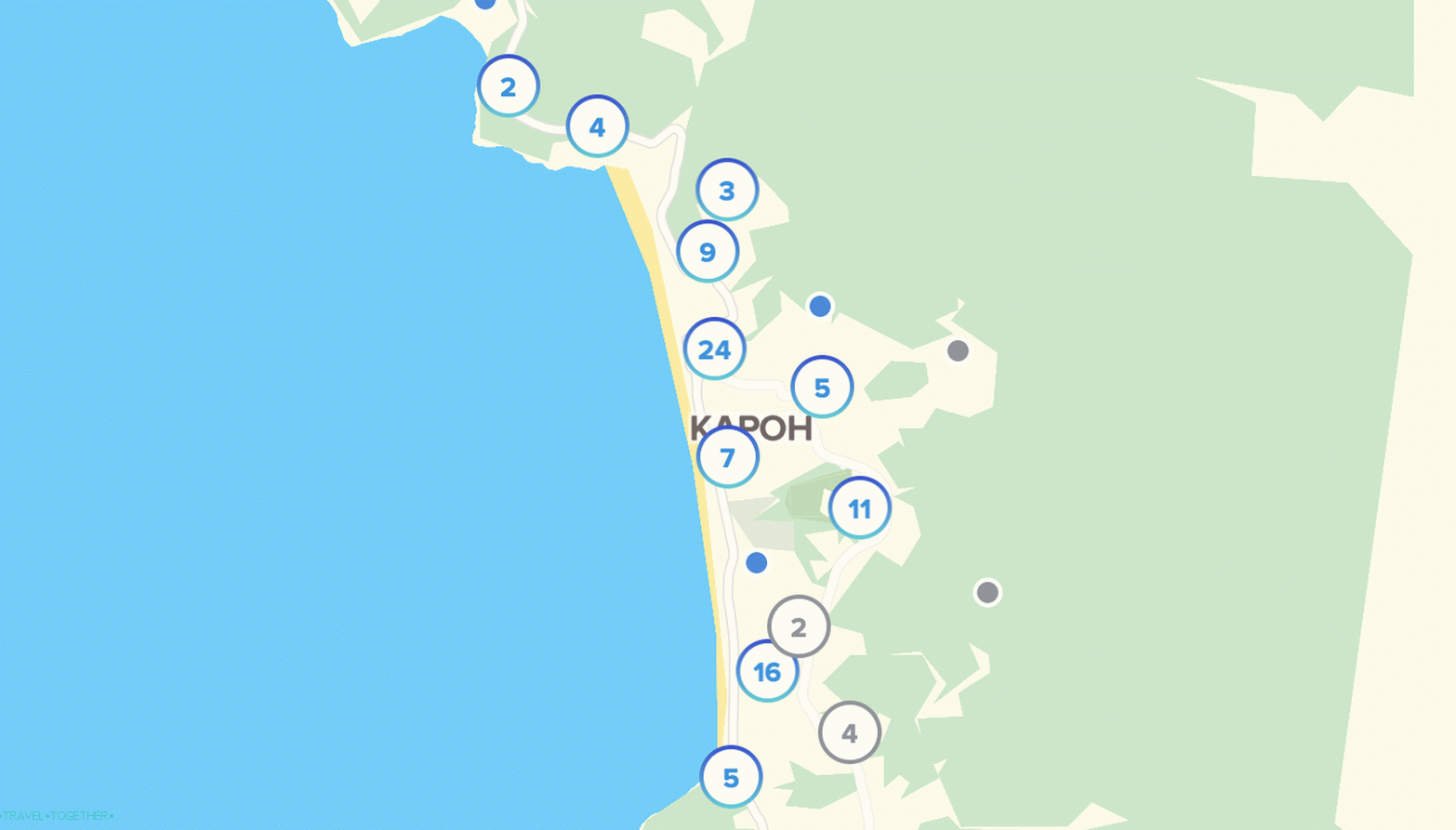Open the gray cluster marked 2
The width and height of the screenshot is (1456, 830).
point(799,627)
